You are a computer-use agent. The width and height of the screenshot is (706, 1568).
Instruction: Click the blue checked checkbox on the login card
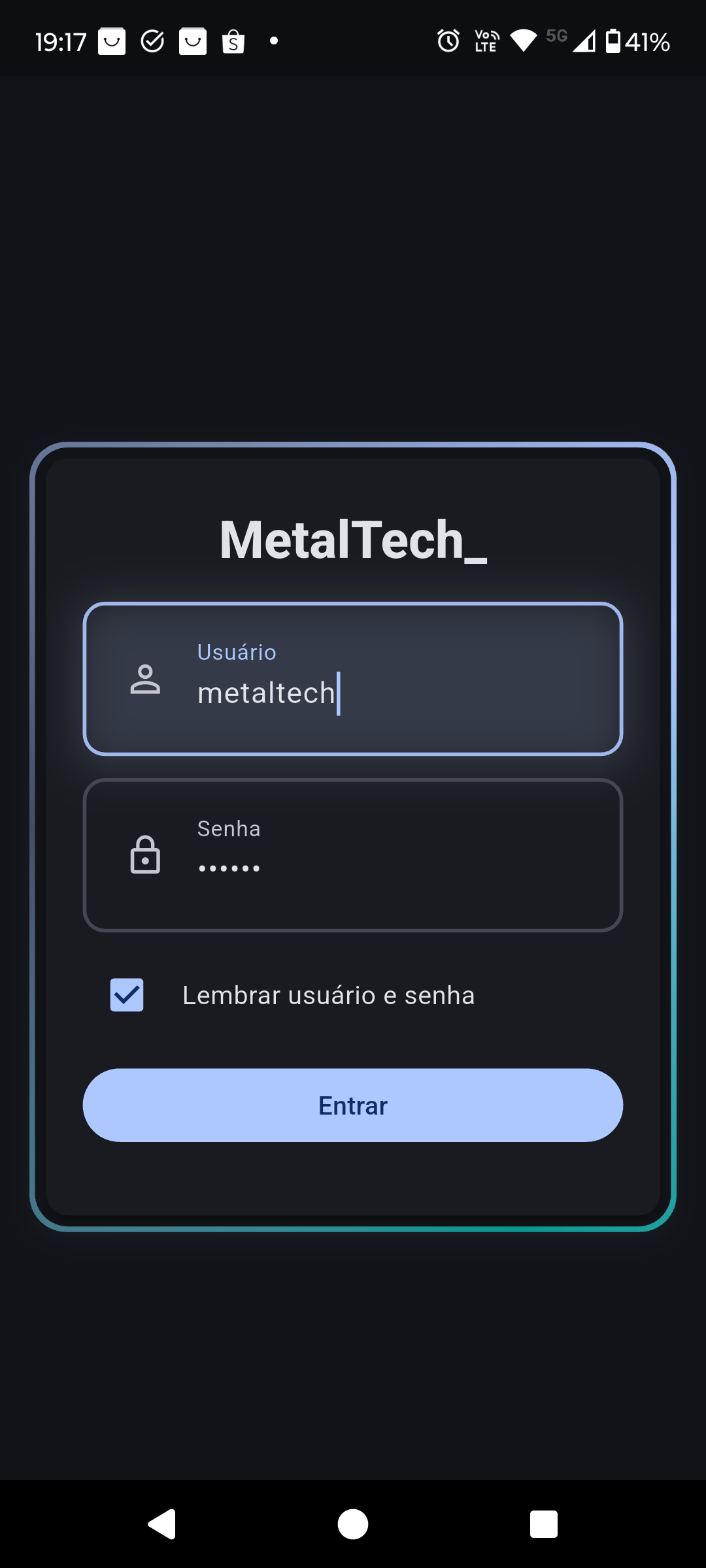click(126, 994)
